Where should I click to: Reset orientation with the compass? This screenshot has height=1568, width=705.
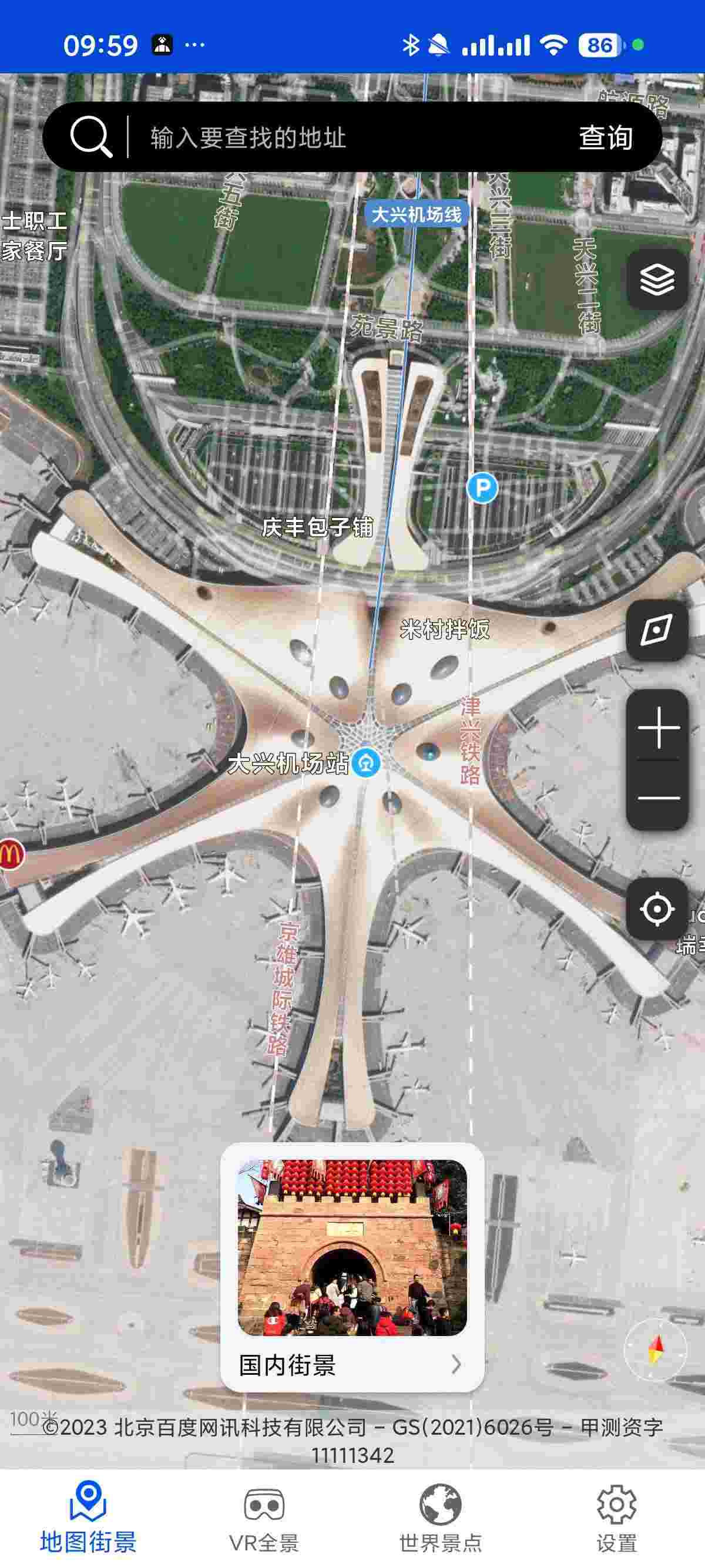(656, 1350)
